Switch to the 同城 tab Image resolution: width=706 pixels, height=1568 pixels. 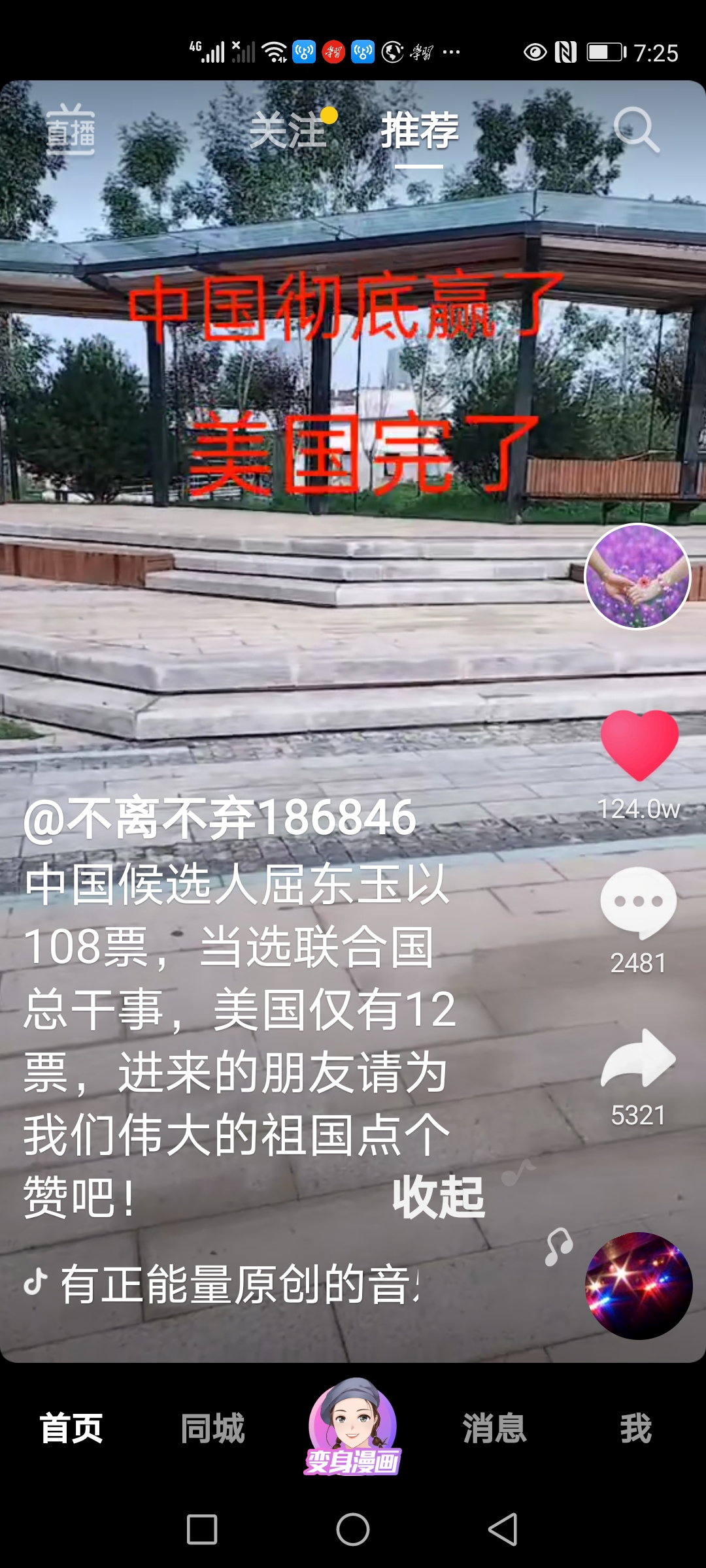point(212,1428)
